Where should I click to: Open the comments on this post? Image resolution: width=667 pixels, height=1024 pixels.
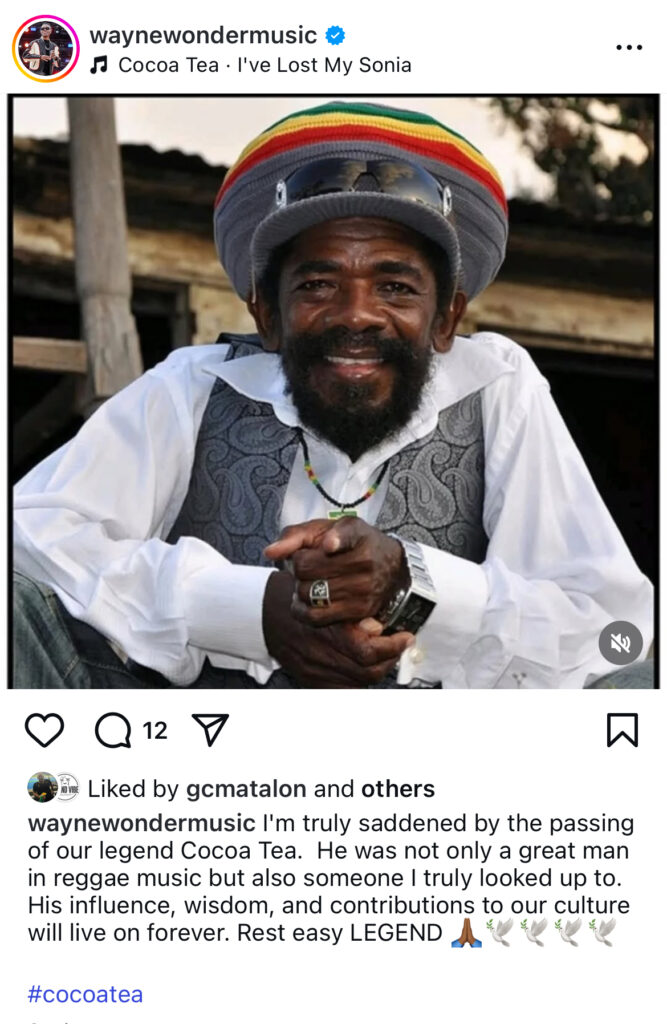pyautogui.click(x=114, y=731)
